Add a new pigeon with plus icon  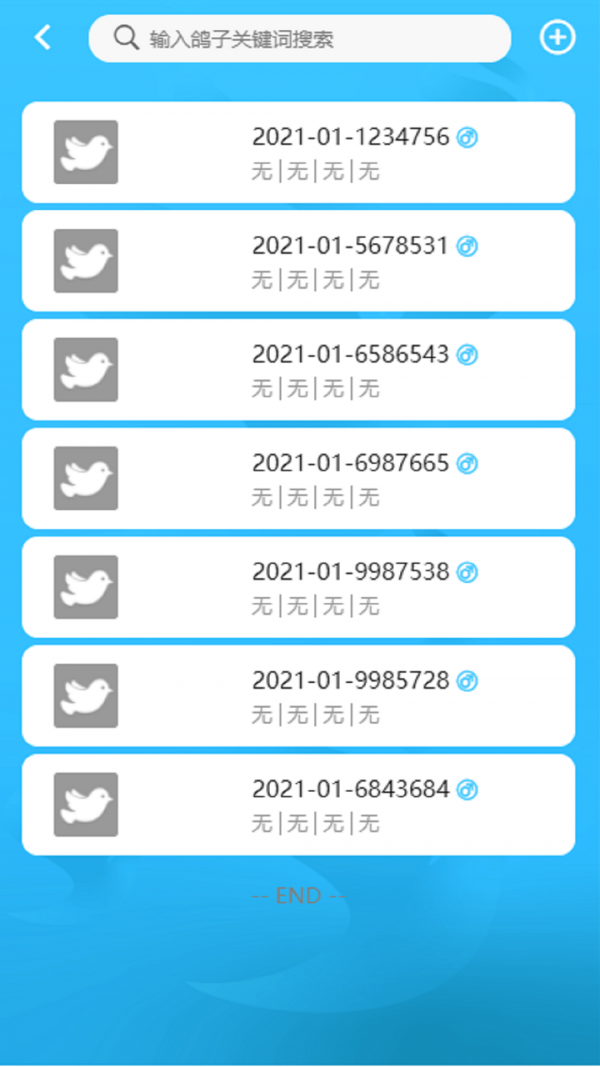point(557,38)
